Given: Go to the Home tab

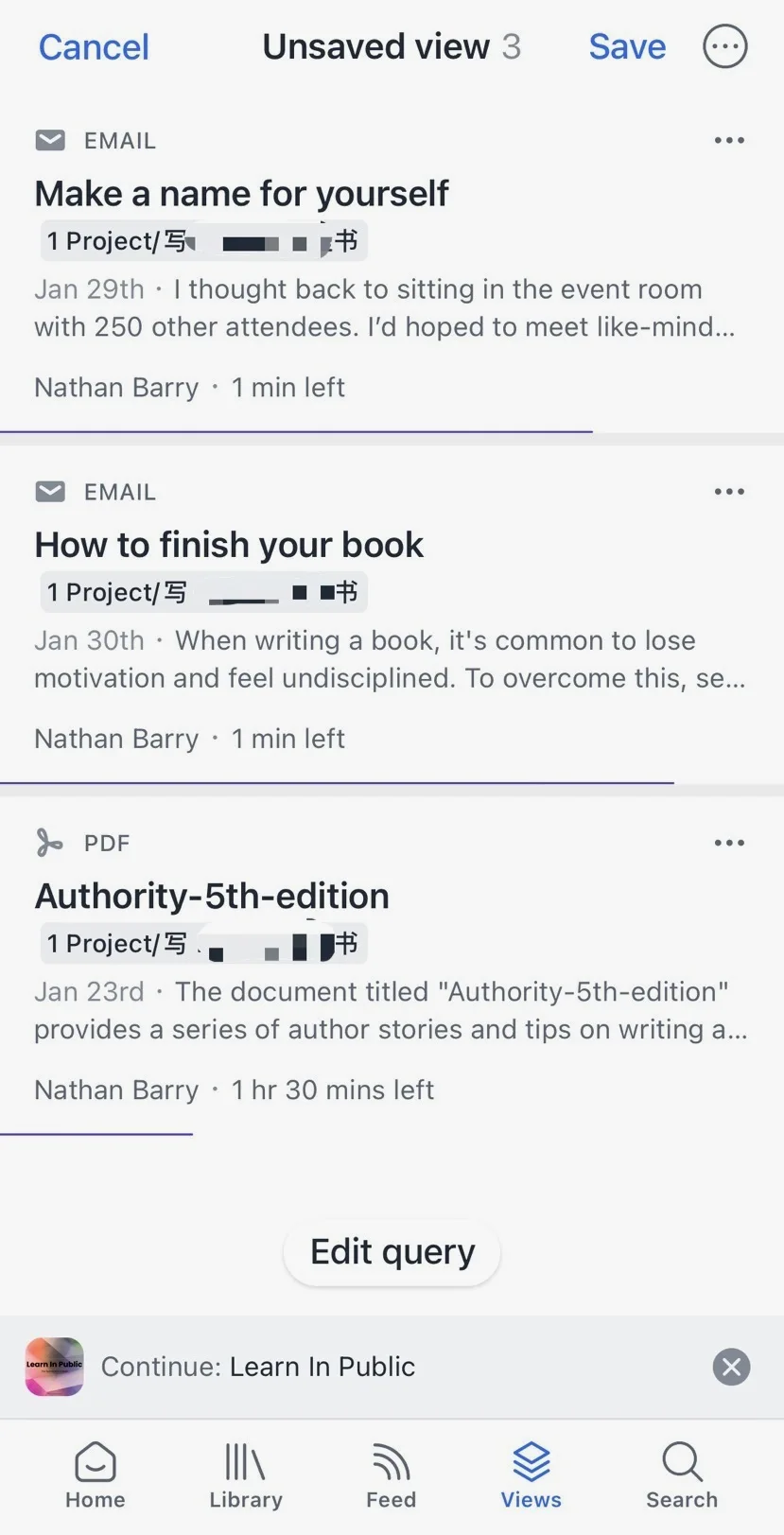Looking at the screenshot, I should point(95,1474).
